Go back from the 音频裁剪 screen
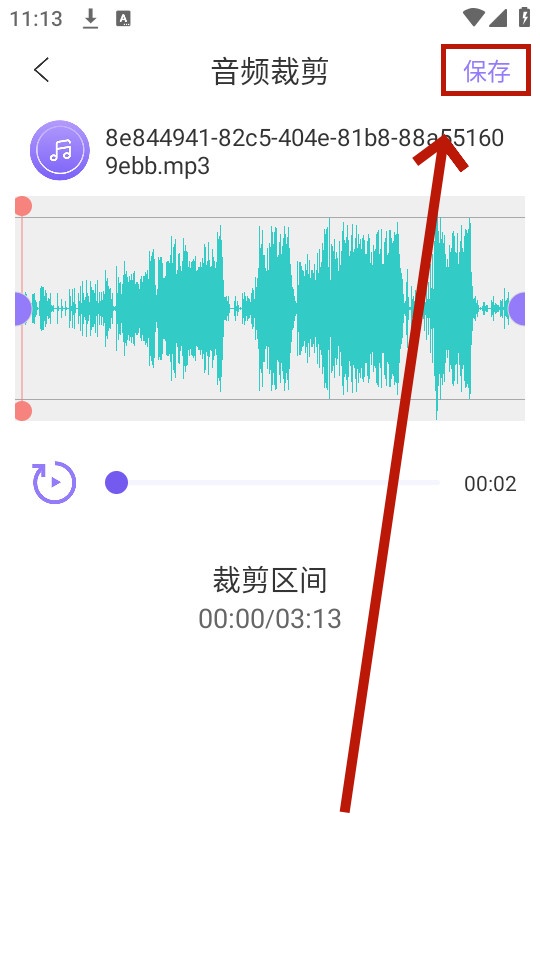Image resolution: width=540 pixels, height=960 pixels. (x=41, y=70)
